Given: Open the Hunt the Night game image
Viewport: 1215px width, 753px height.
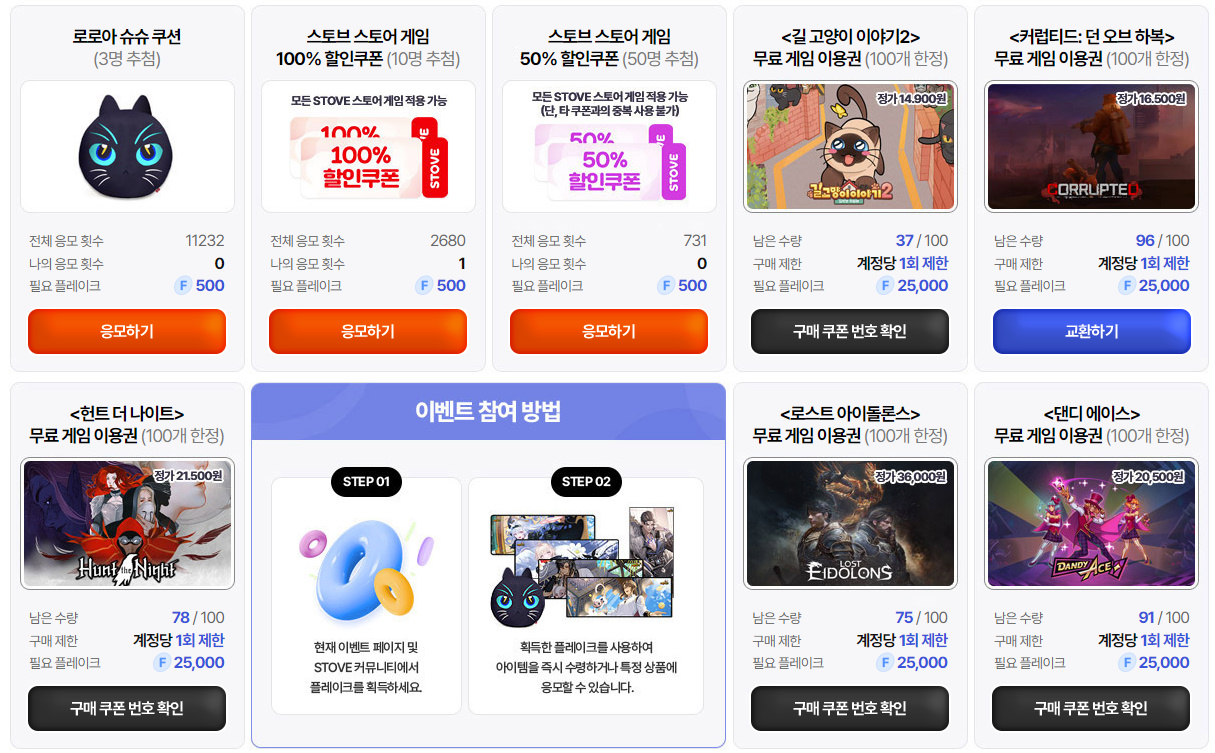Looking at the screenshot, I should click(127, 523).
